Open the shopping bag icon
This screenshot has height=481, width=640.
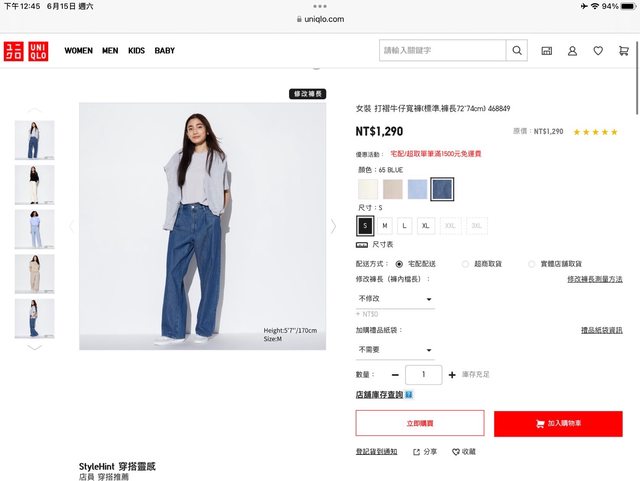[623, 50]
